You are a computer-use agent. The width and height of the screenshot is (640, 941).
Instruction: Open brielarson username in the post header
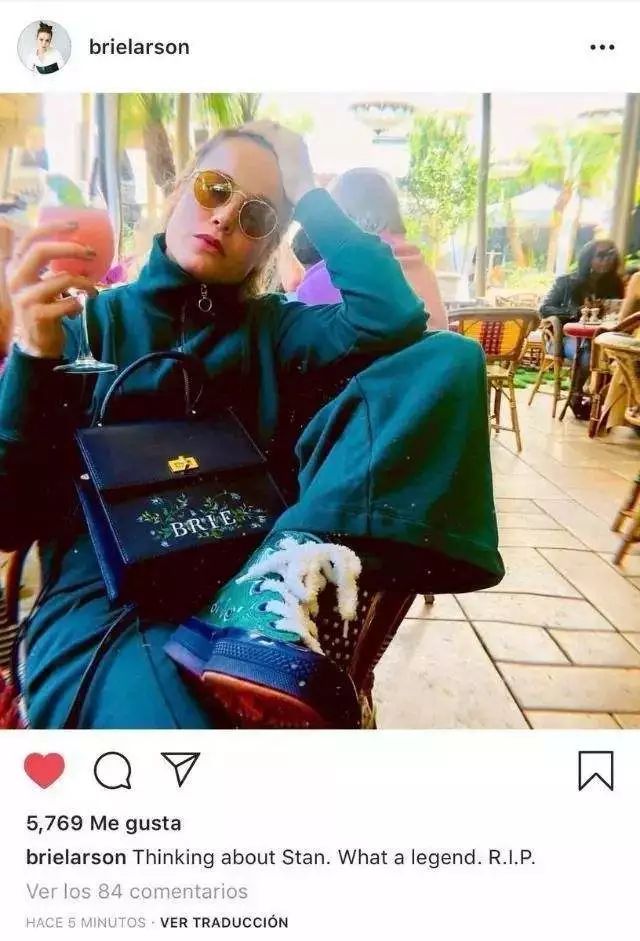138,47
